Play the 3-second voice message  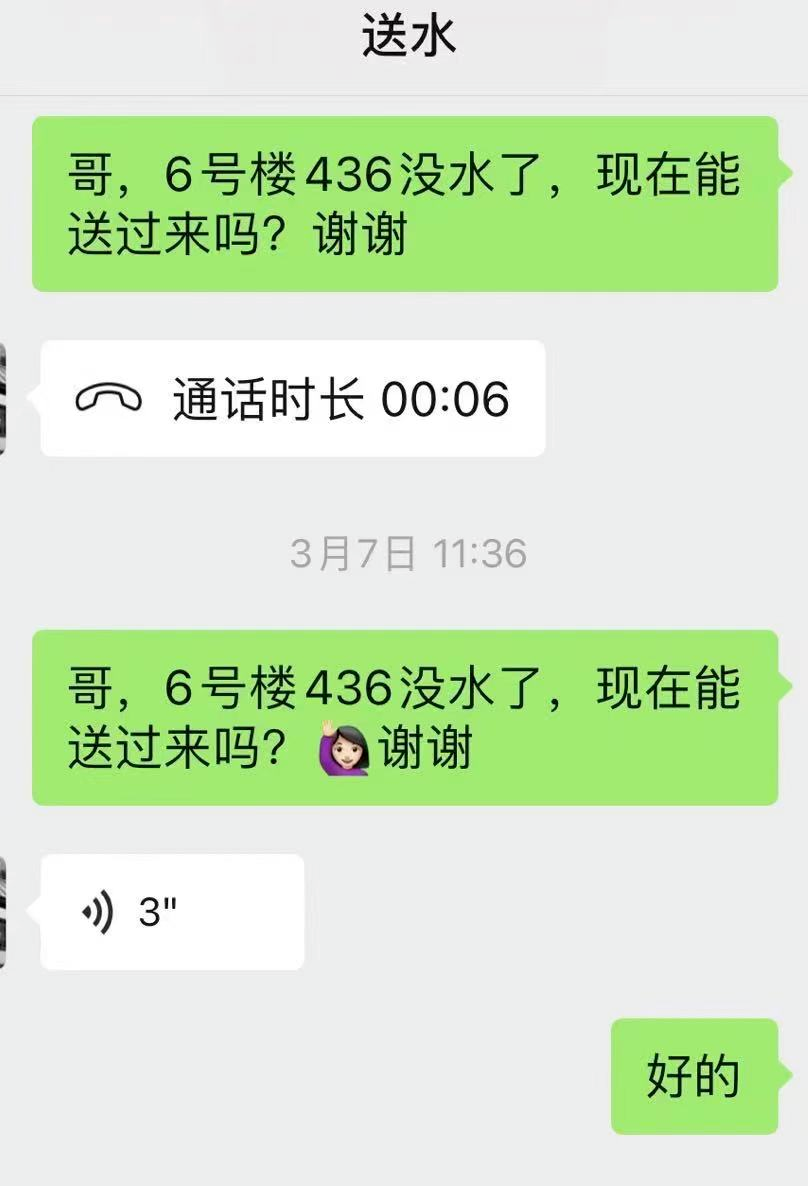[171, 911]
